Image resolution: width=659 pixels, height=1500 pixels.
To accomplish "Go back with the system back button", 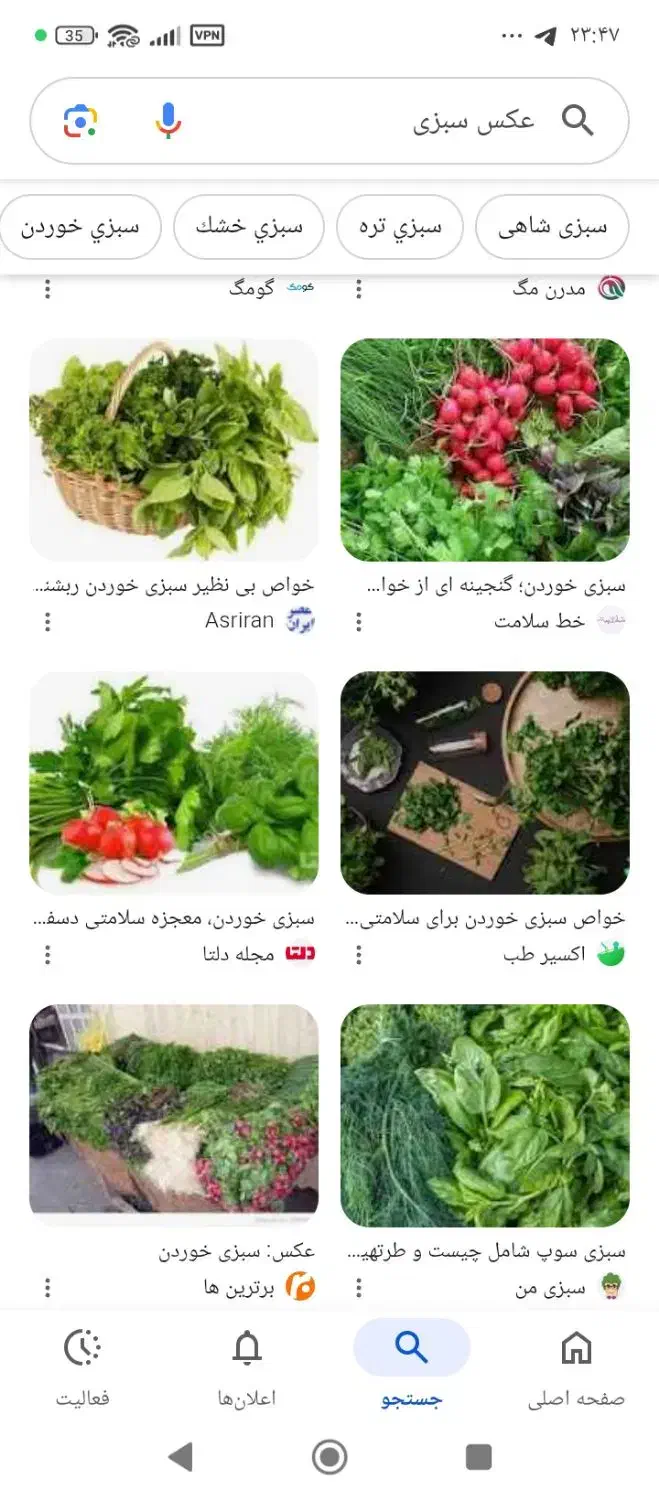I will pos(180,1457).
